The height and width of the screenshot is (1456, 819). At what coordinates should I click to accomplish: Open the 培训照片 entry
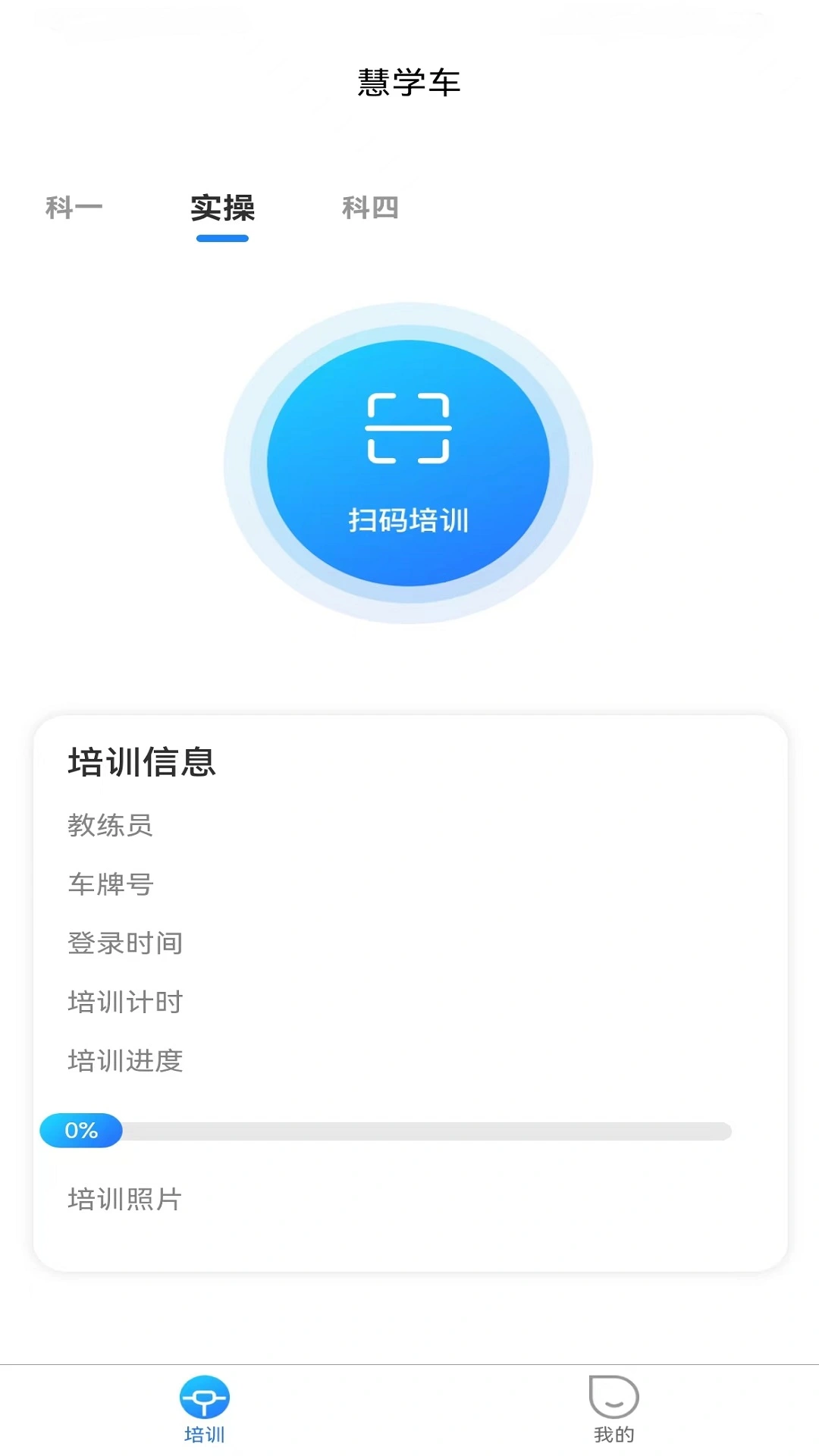coord(123,1199)
